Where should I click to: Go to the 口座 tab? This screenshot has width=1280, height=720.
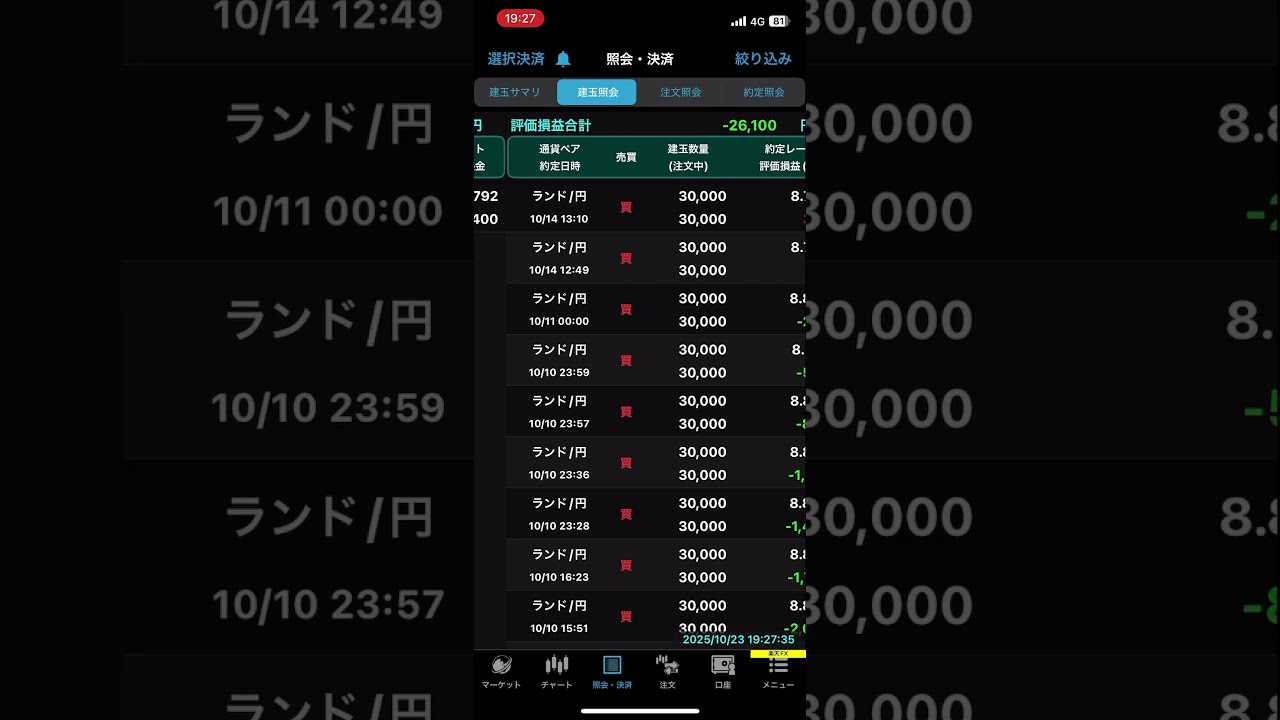pos(722,672)
